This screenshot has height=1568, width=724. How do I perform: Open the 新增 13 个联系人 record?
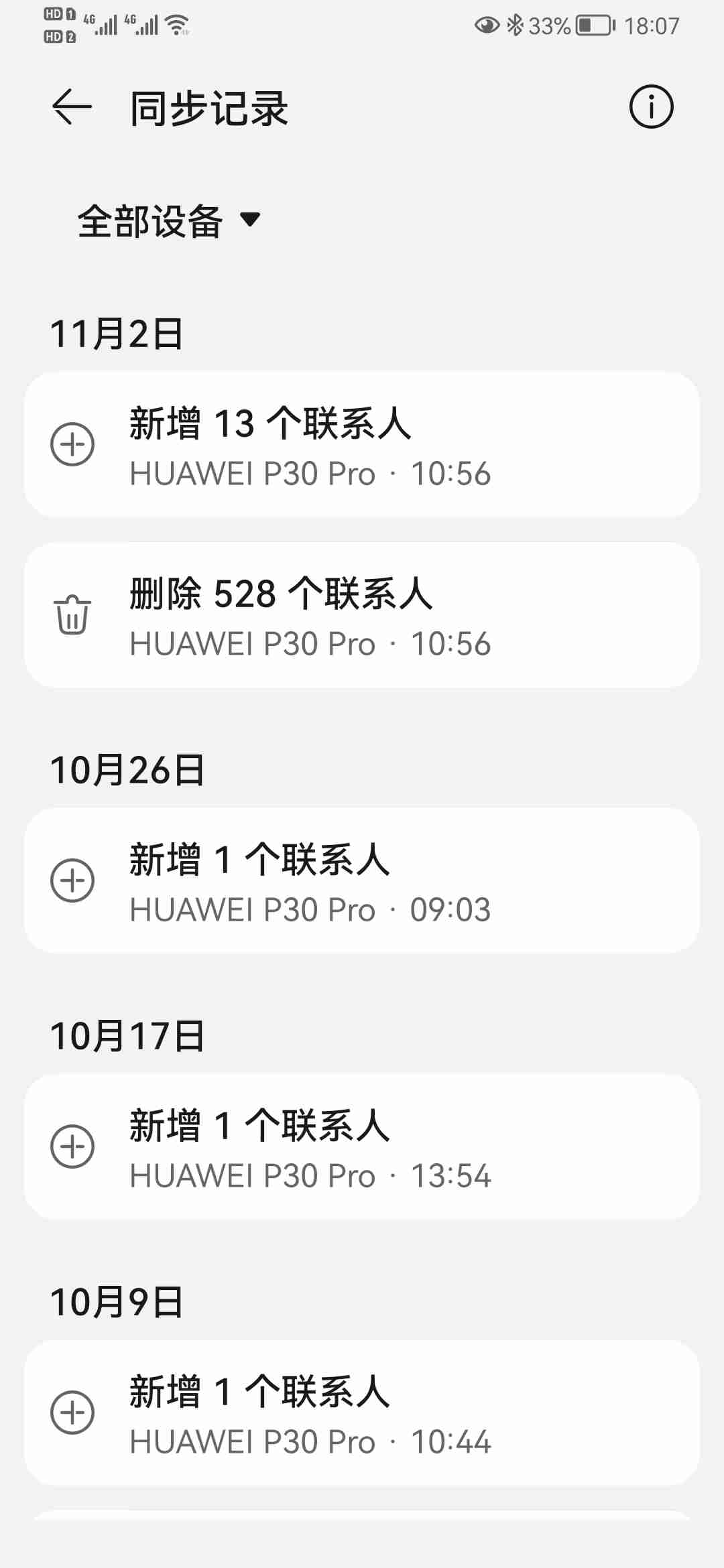coord(362,446)
